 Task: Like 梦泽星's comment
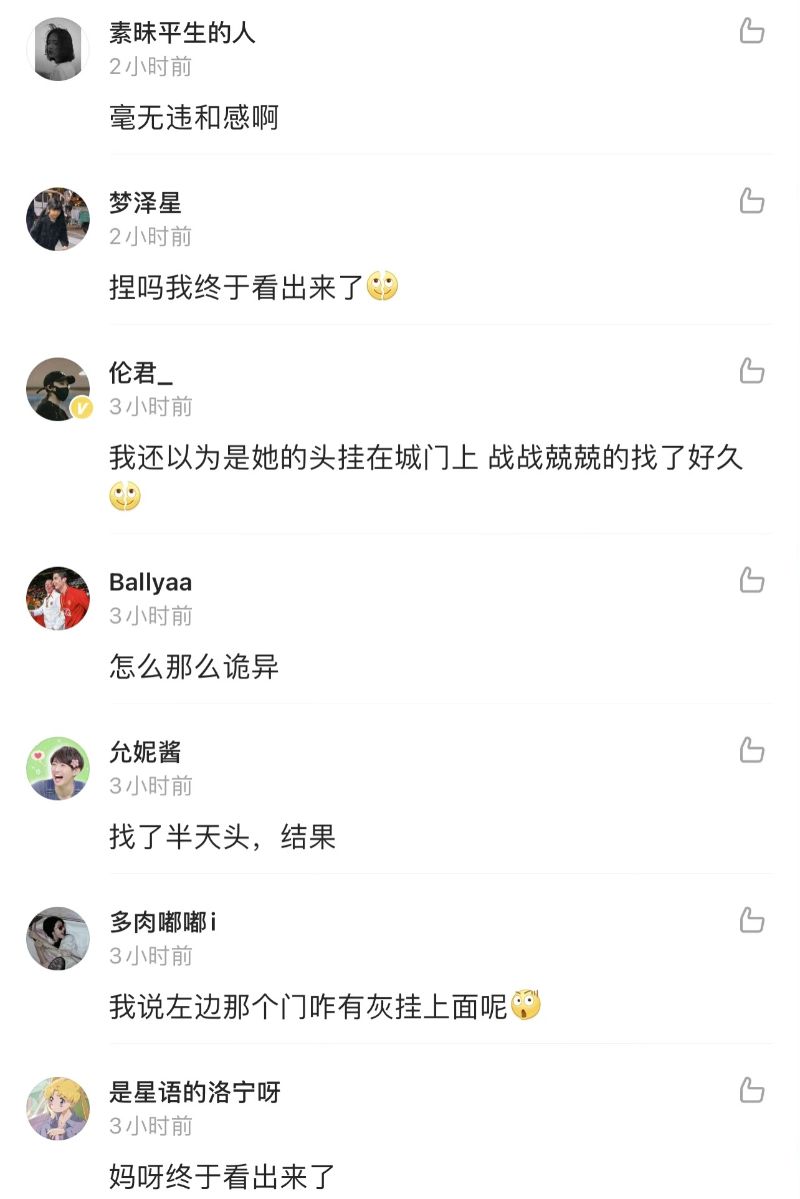pyautogui.click(x=752, y=201)
